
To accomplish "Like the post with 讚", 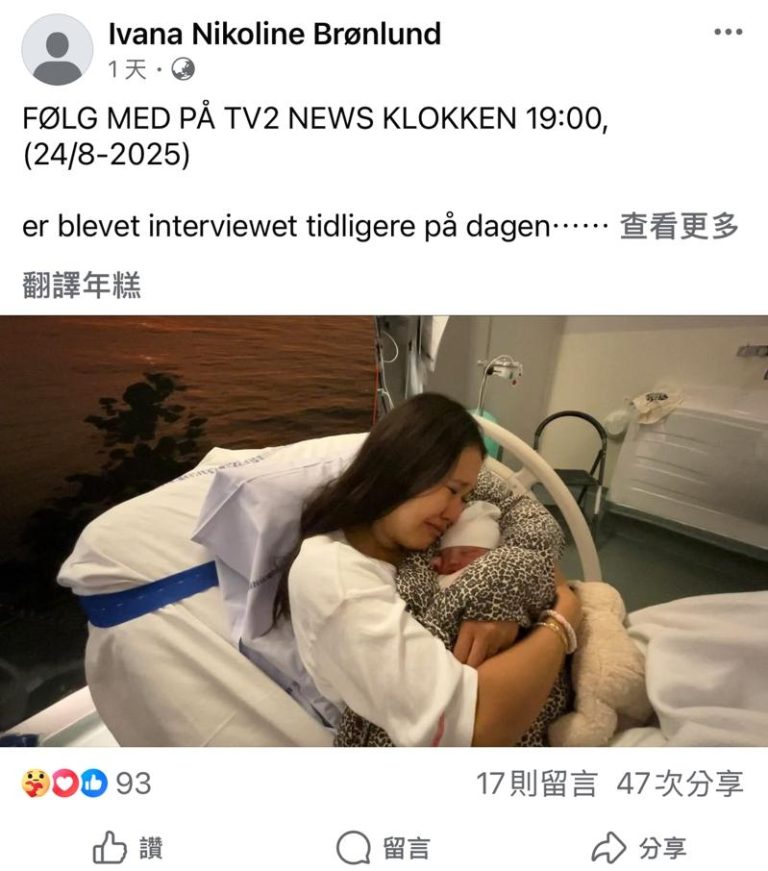I will [x=127, y=849].
